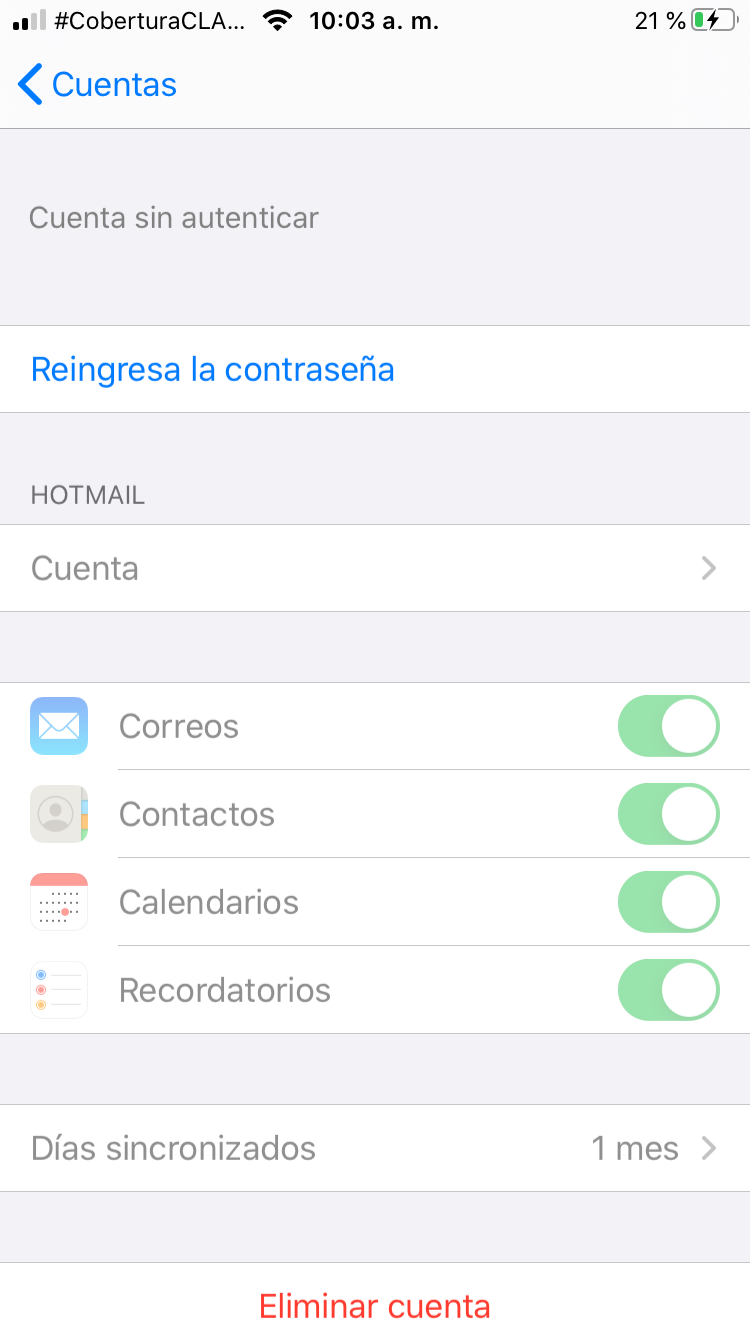750x1334 pixels.
Task: Switch off Recordatorios syncing
Action: point(668,990)
